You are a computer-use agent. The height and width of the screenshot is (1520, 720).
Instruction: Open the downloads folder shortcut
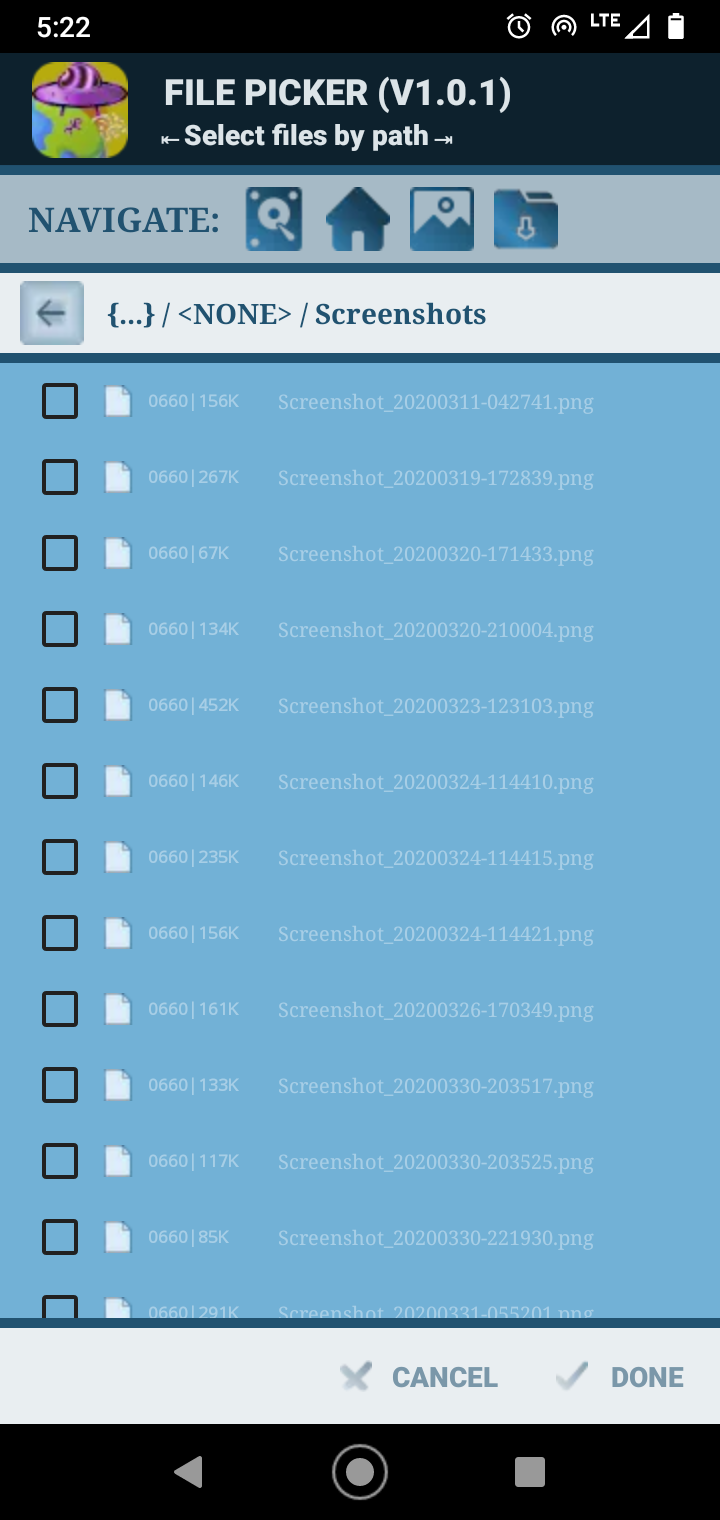point(526,219)
